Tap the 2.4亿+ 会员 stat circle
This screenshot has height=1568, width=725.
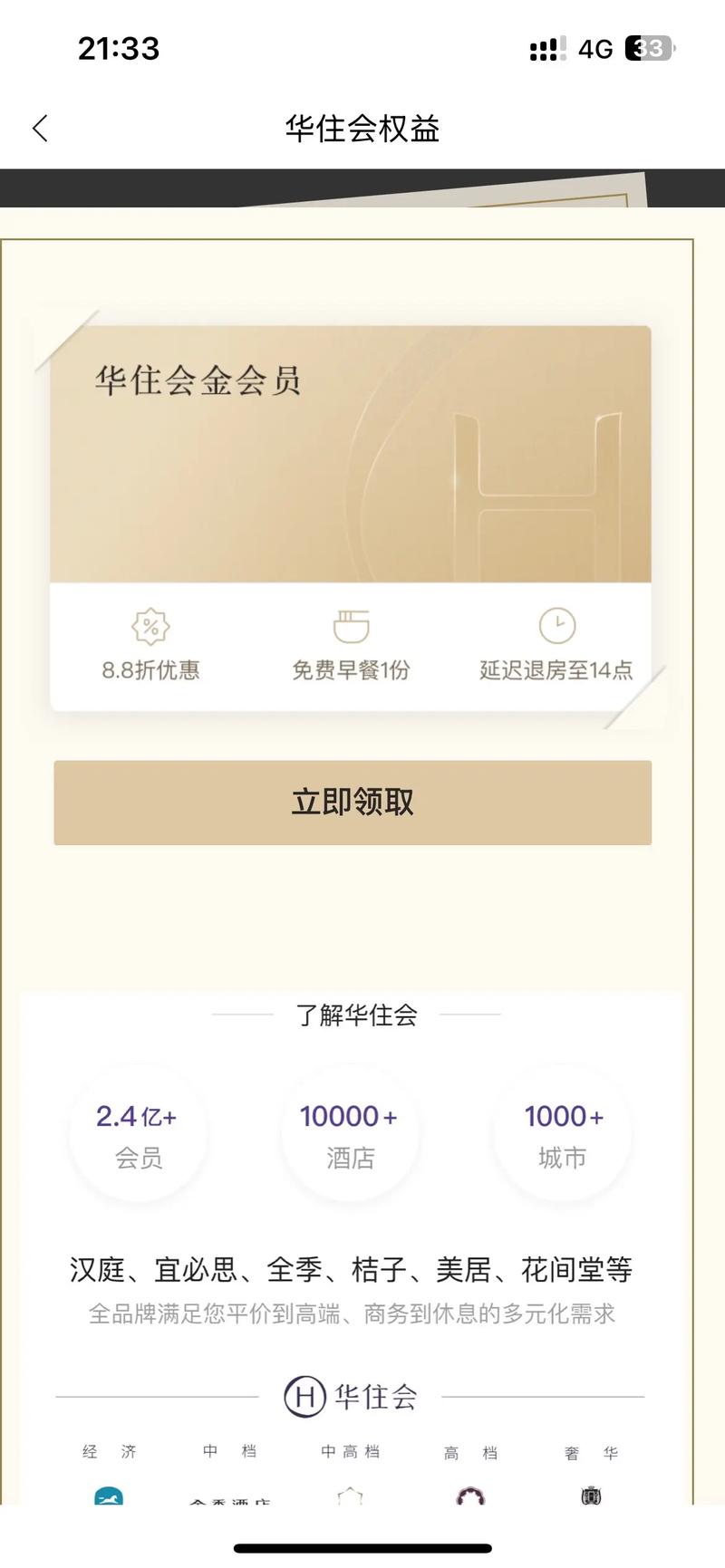pos(139,1134)
